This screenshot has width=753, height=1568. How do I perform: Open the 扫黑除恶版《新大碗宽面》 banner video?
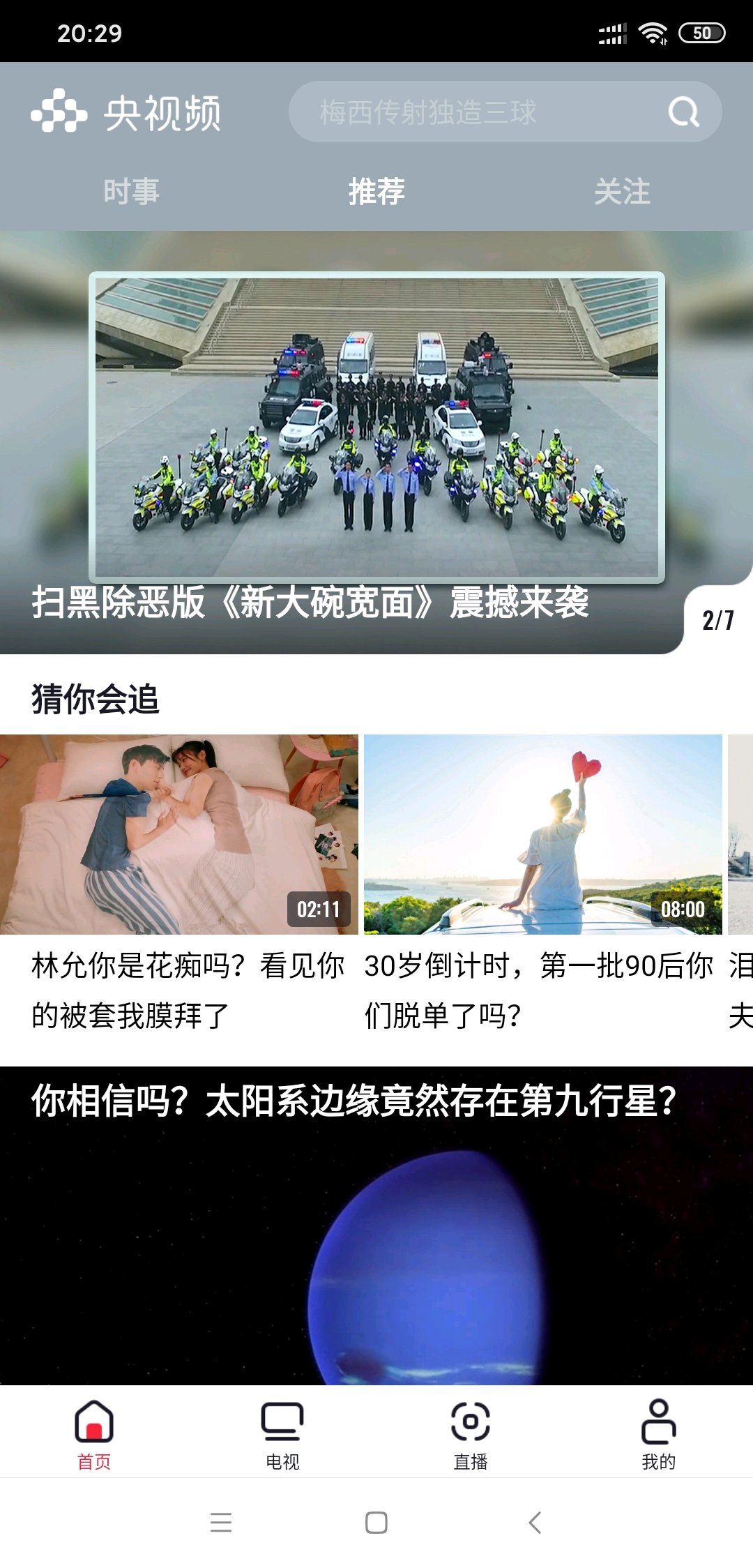coord(376,427)
